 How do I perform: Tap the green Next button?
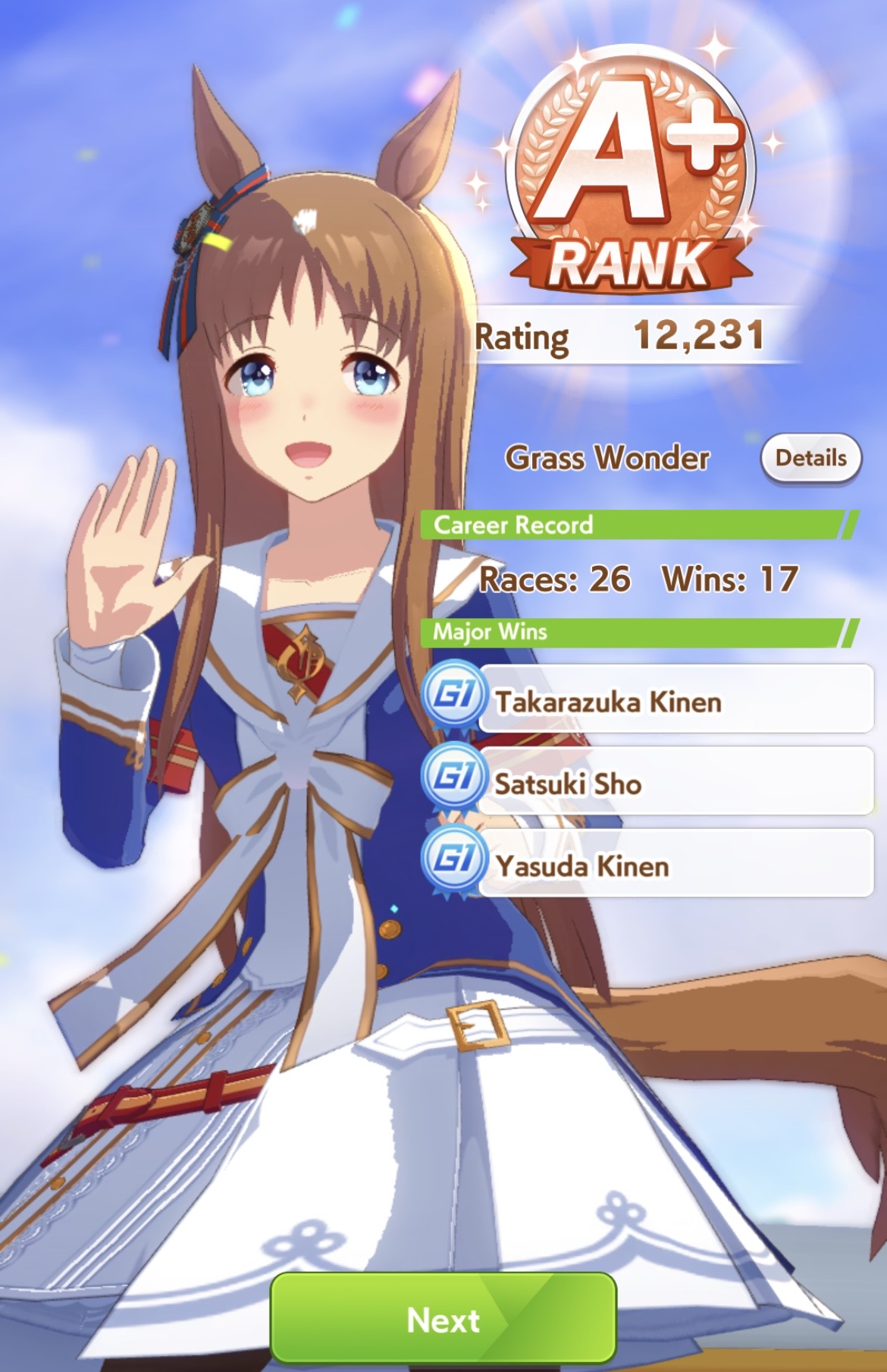[x=443, y=1320]
